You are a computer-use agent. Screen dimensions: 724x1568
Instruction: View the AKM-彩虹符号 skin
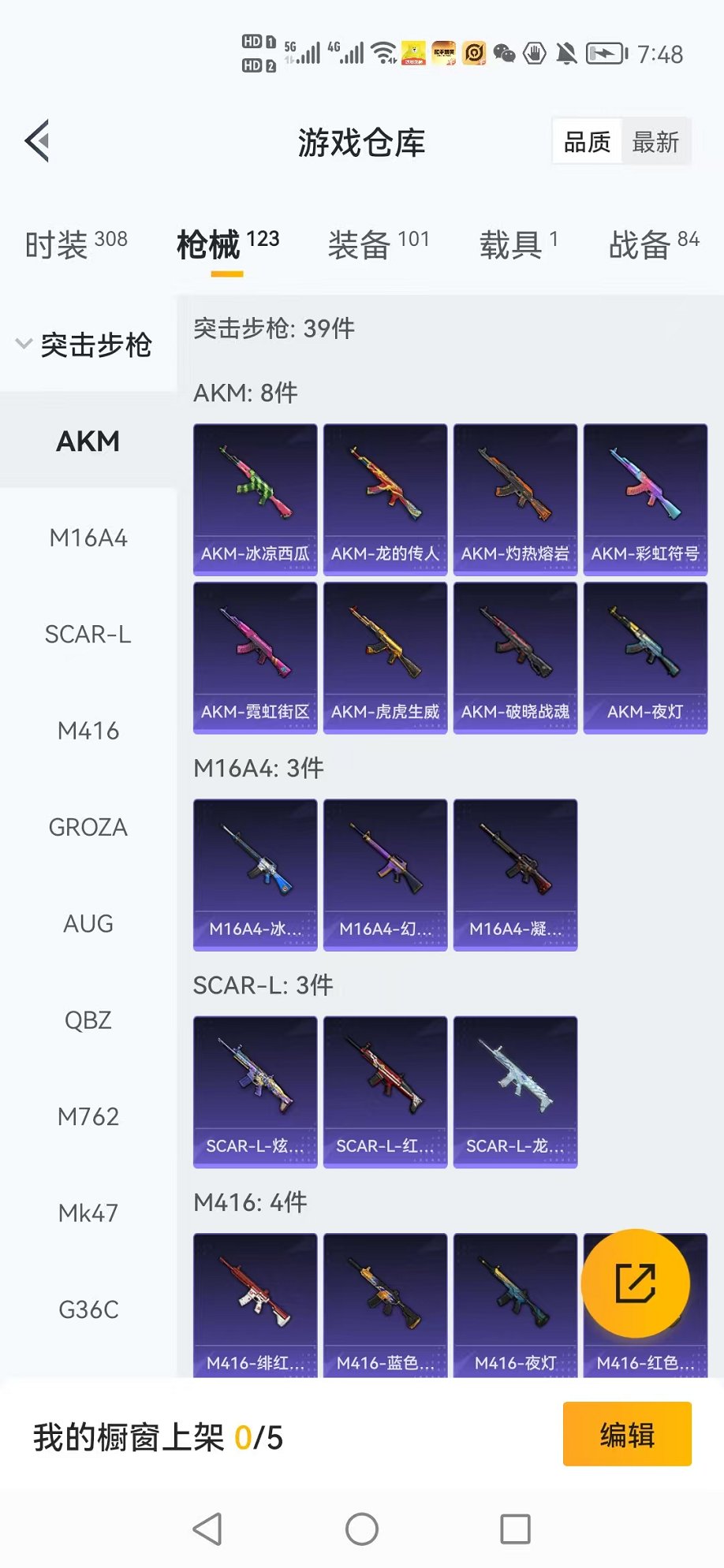645,499
